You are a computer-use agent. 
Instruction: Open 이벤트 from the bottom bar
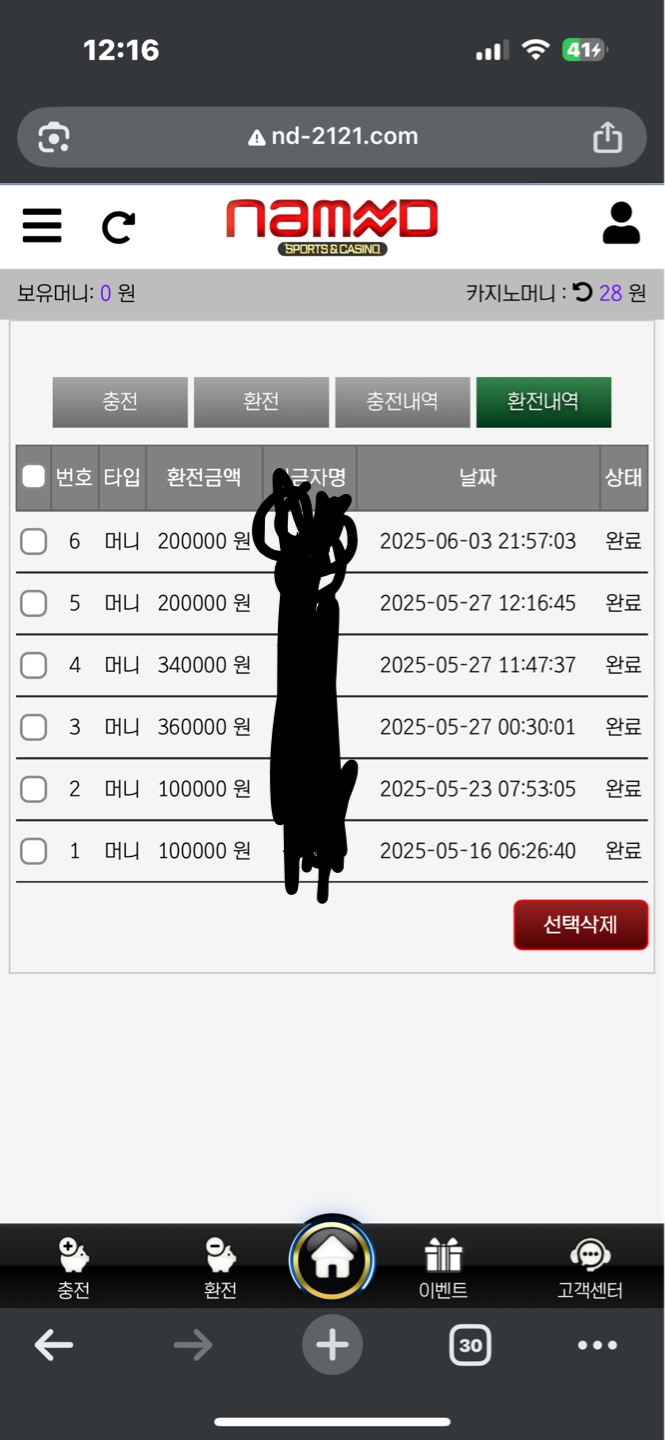point(443,1267)
